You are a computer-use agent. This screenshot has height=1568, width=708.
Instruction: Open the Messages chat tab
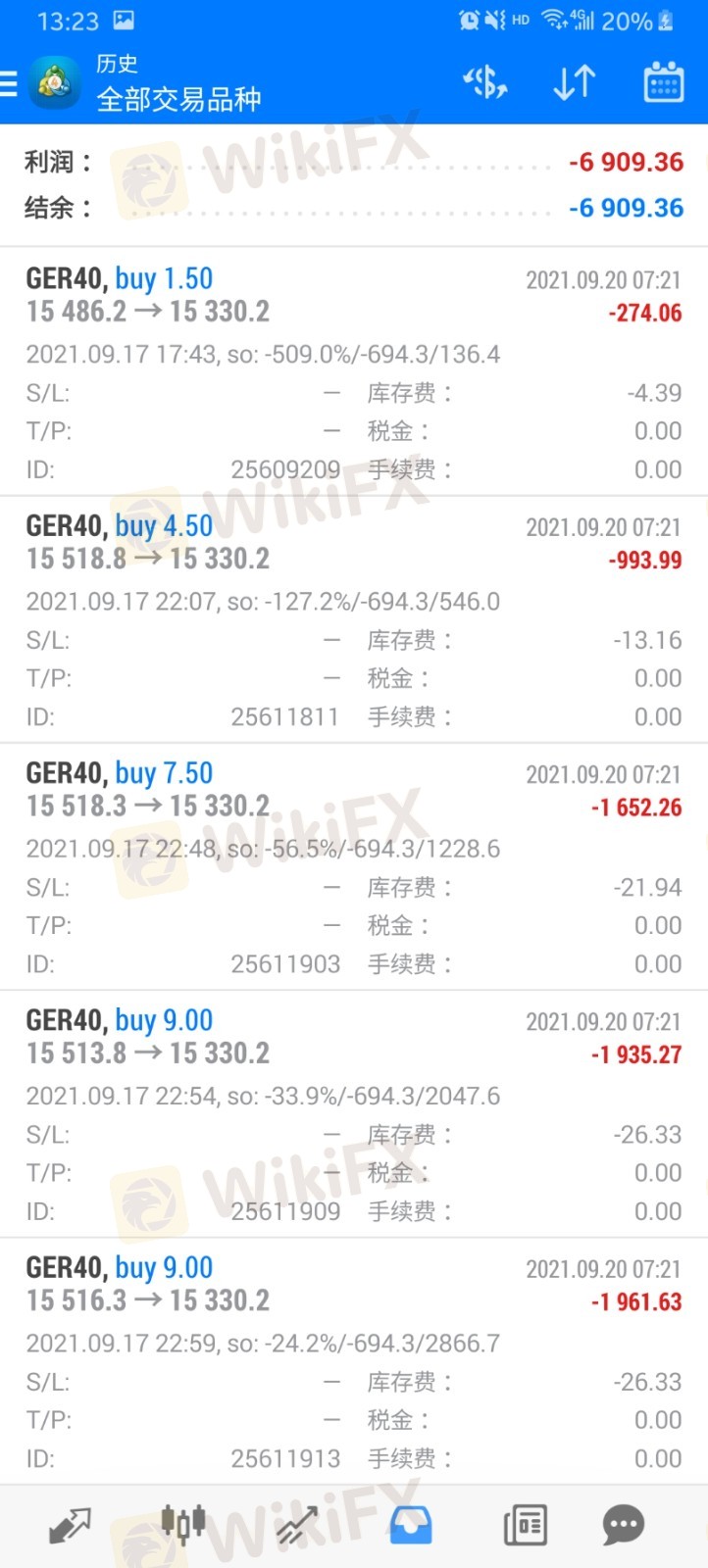coord(623,1525)
